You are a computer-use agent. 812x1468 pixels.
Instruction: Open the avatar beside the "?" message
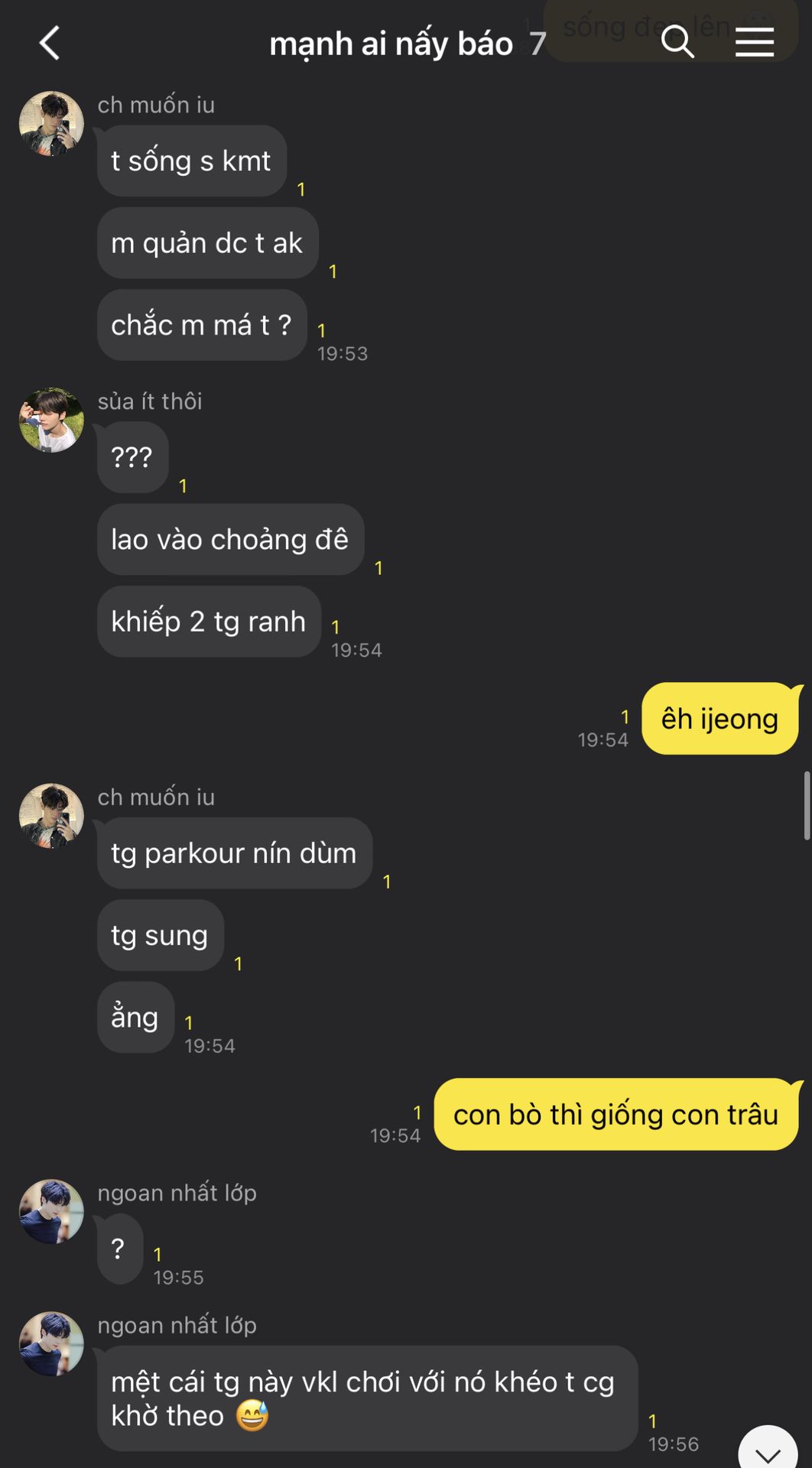tap(51, 1211)
